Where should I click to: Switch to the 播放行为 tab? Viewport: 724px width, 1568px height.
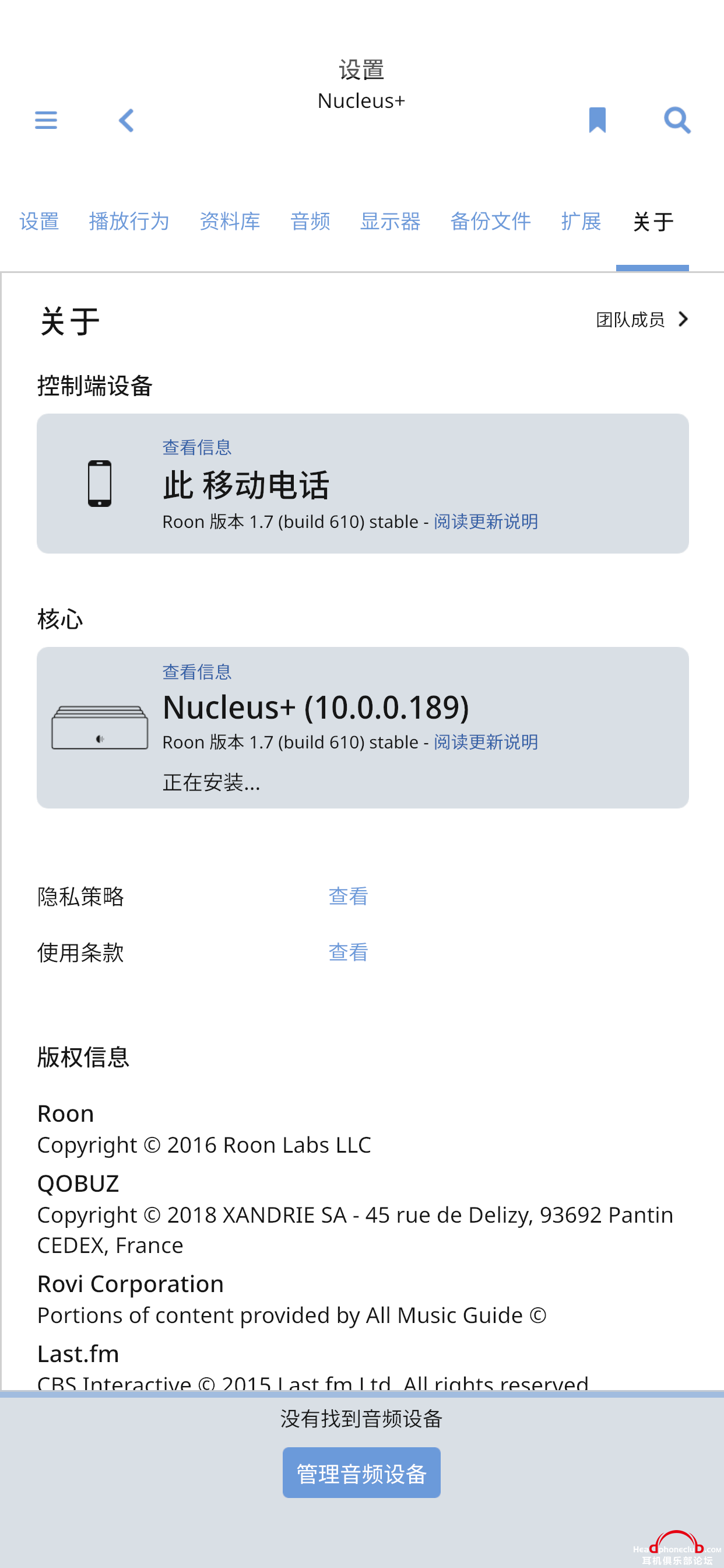coord(129,221)
